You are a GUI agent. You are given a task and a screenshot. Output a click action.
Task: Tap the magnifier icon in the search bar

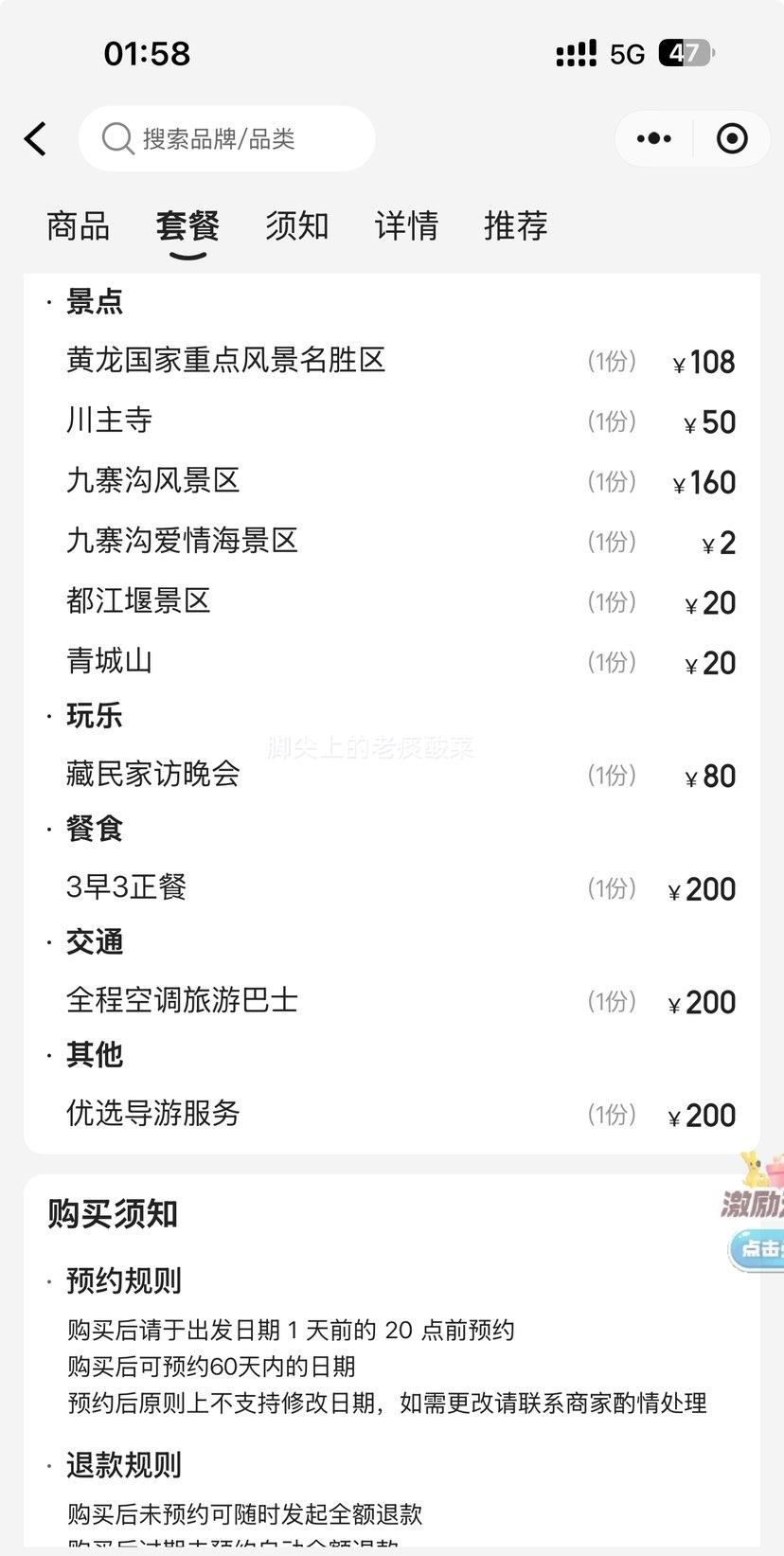116,138
